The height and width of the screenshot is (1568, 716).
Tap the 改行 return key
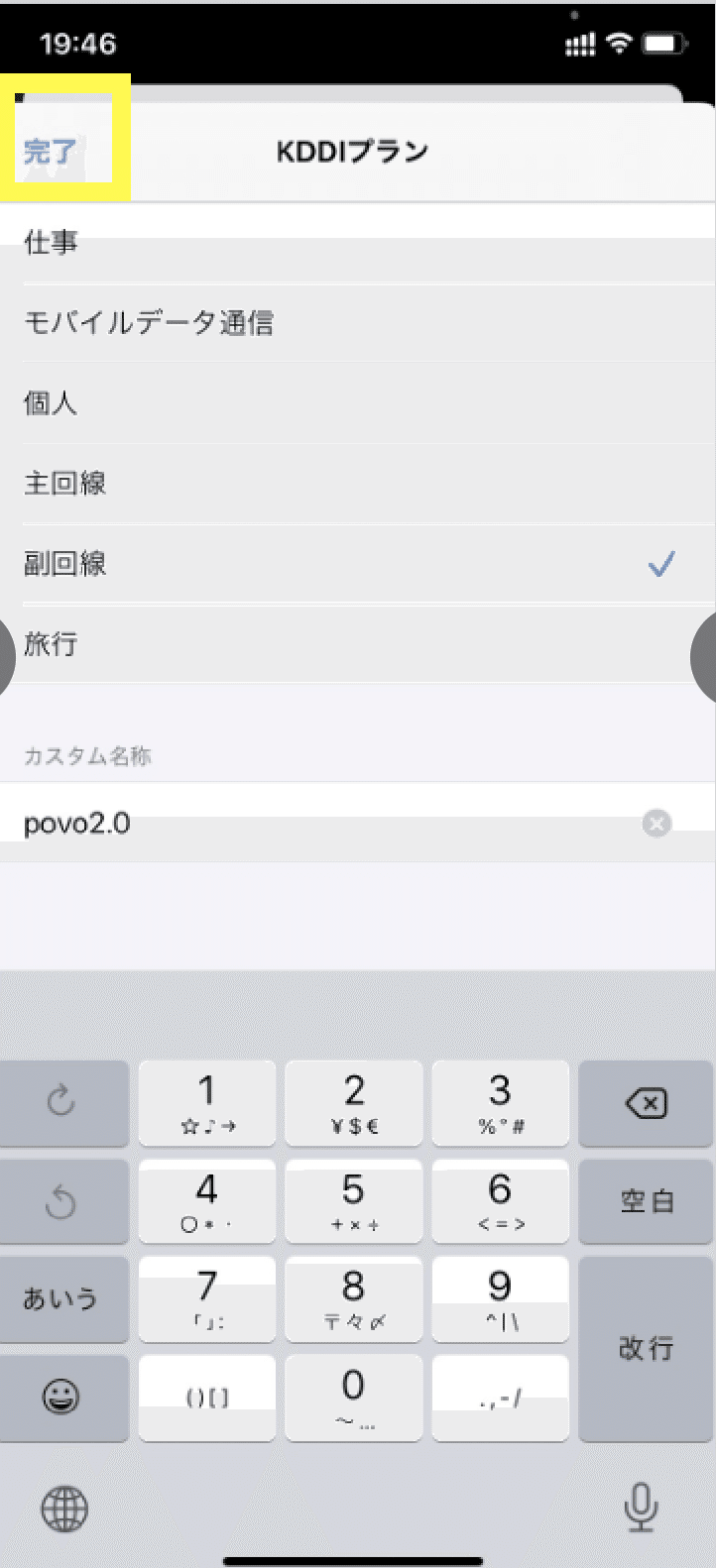point(647,1348)
